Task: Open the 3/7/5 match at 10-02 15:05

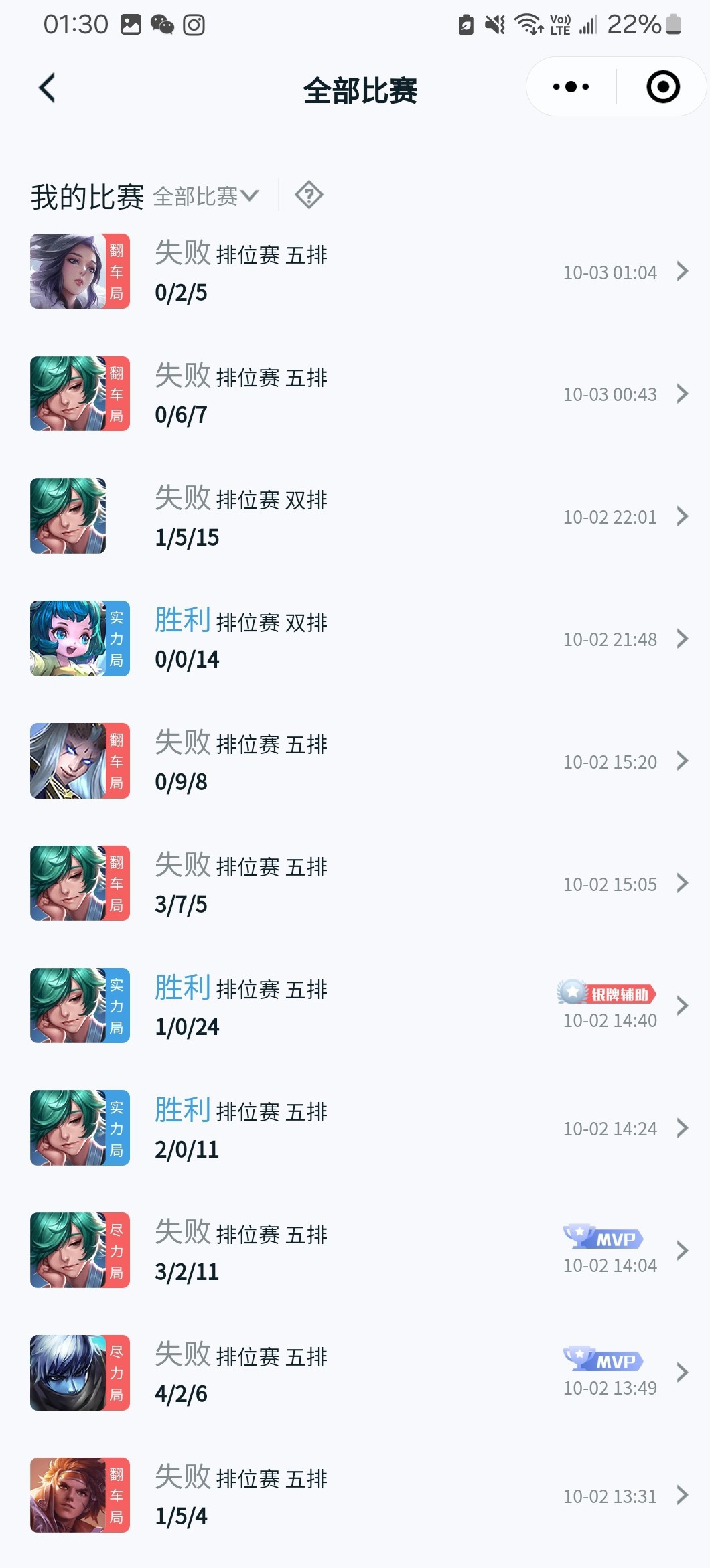Action: (x=355, y=883)
